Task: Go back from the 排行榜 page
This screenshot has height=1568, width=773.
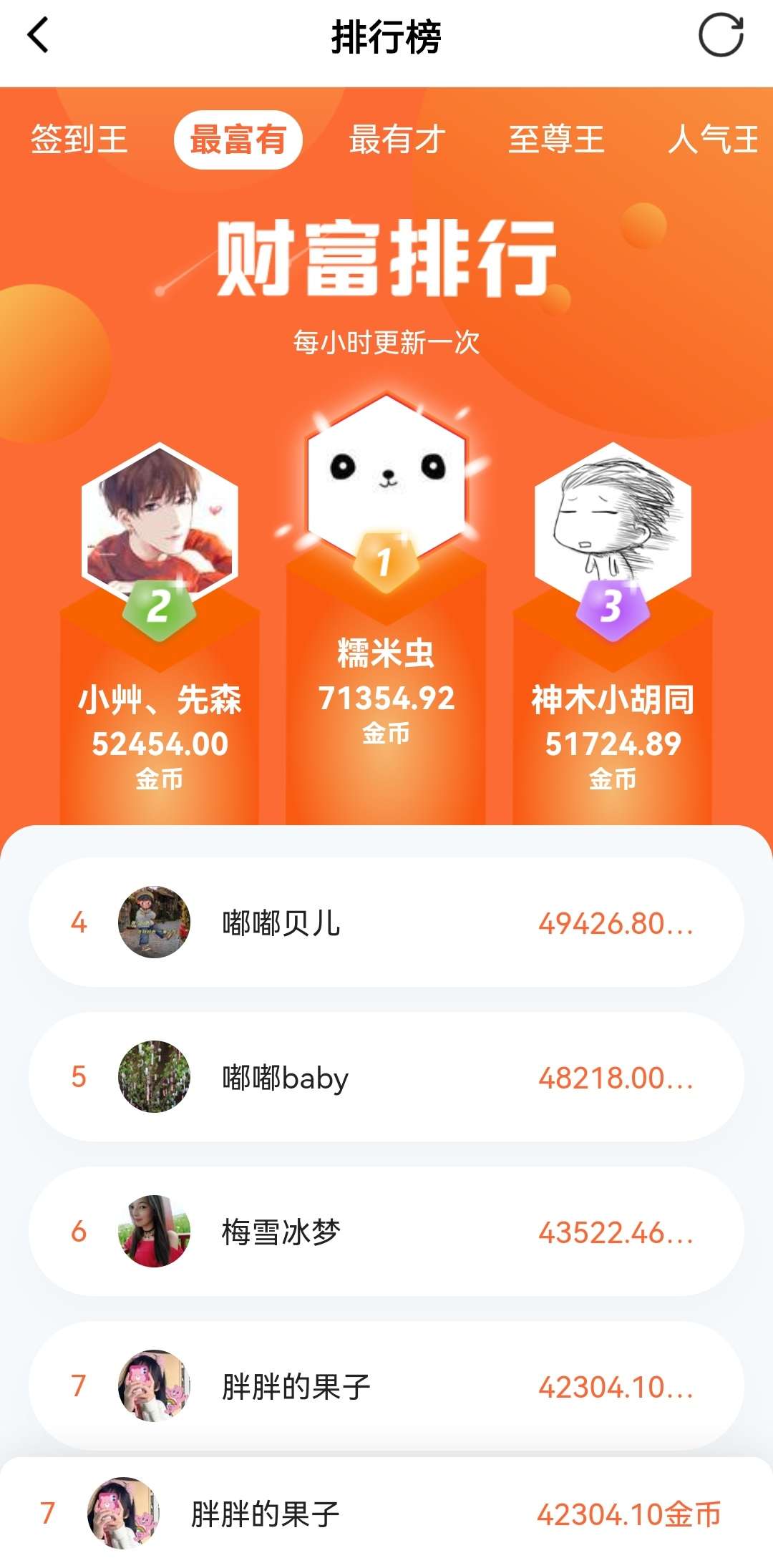Action: [x=39, y=36]
